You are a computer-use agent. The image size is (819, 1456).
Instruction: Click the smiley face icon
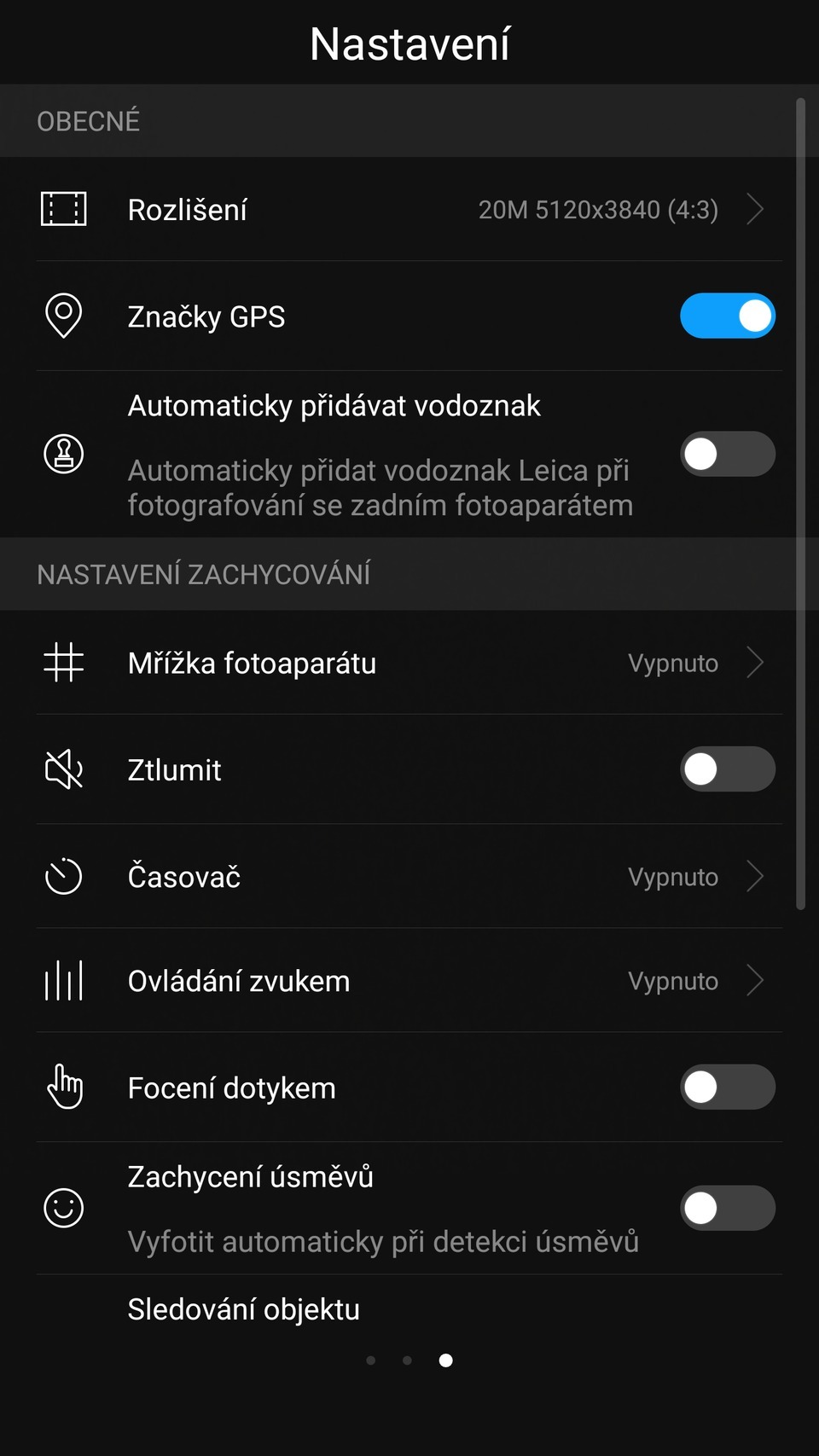click(x=63, y=1208)
